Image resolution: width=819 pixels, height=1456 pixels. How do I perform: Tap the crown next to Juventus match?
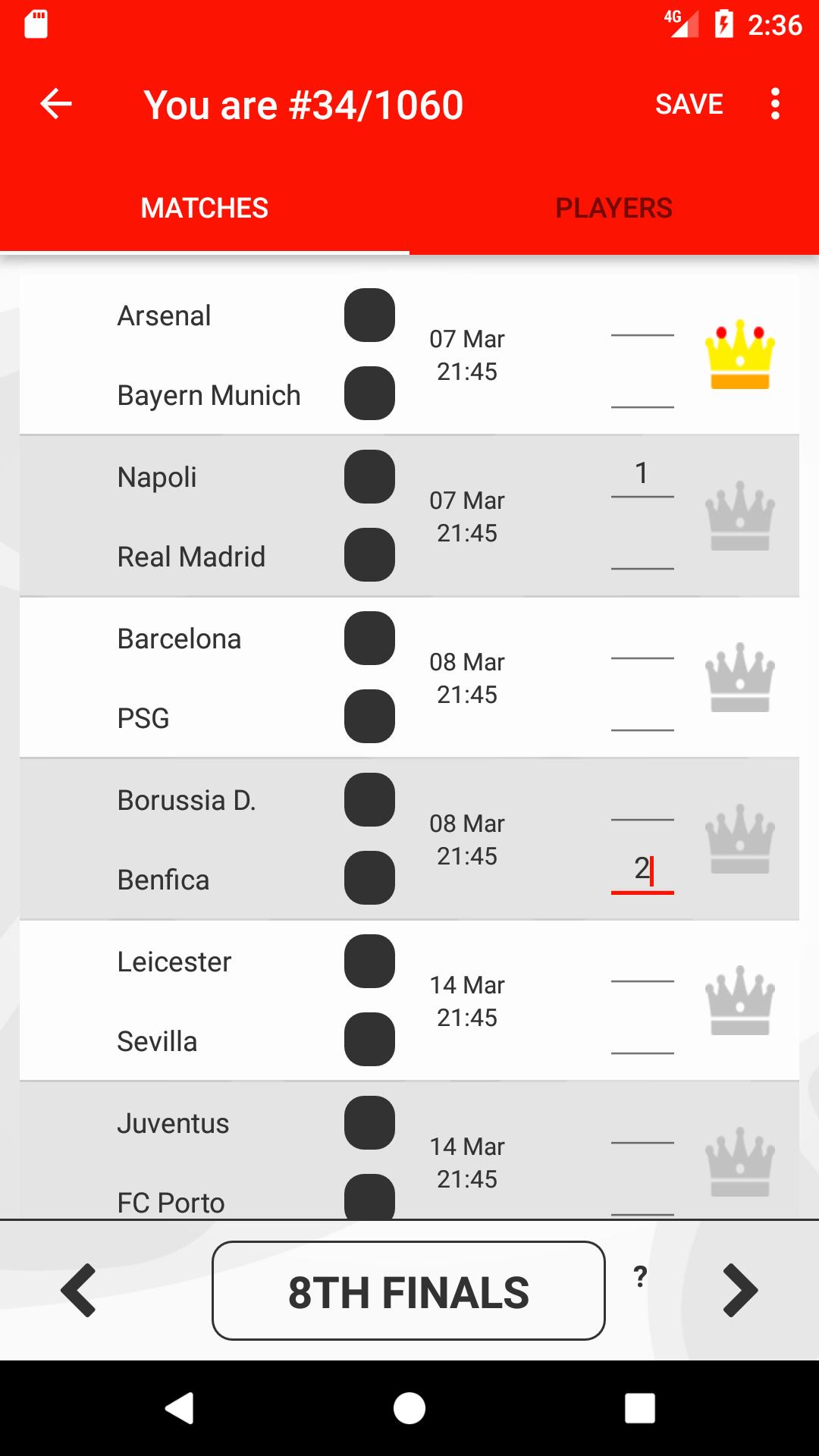pos(739,1162)
